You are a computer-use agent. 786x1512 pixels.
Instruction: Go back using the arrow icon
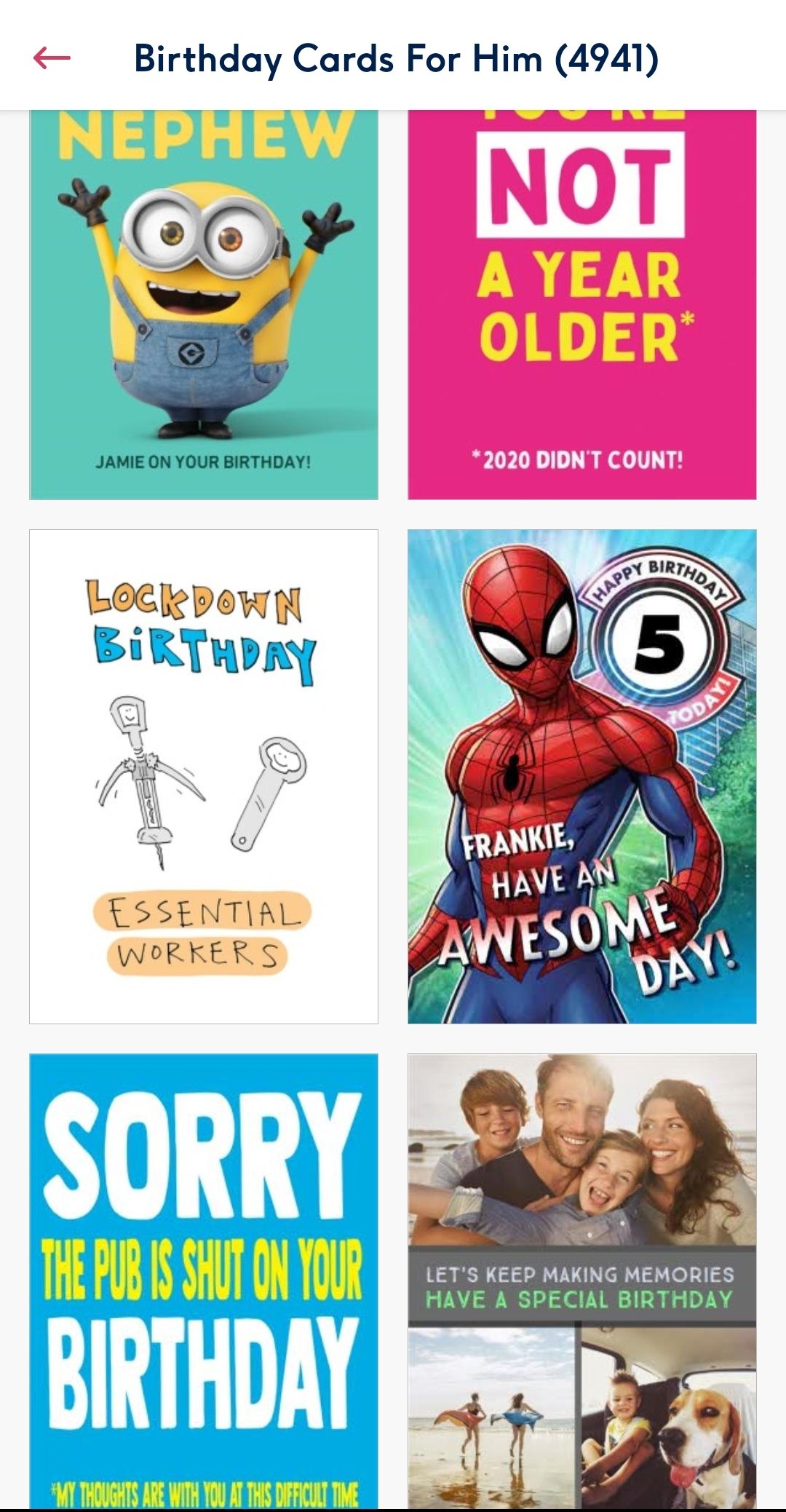coord(52,58)
